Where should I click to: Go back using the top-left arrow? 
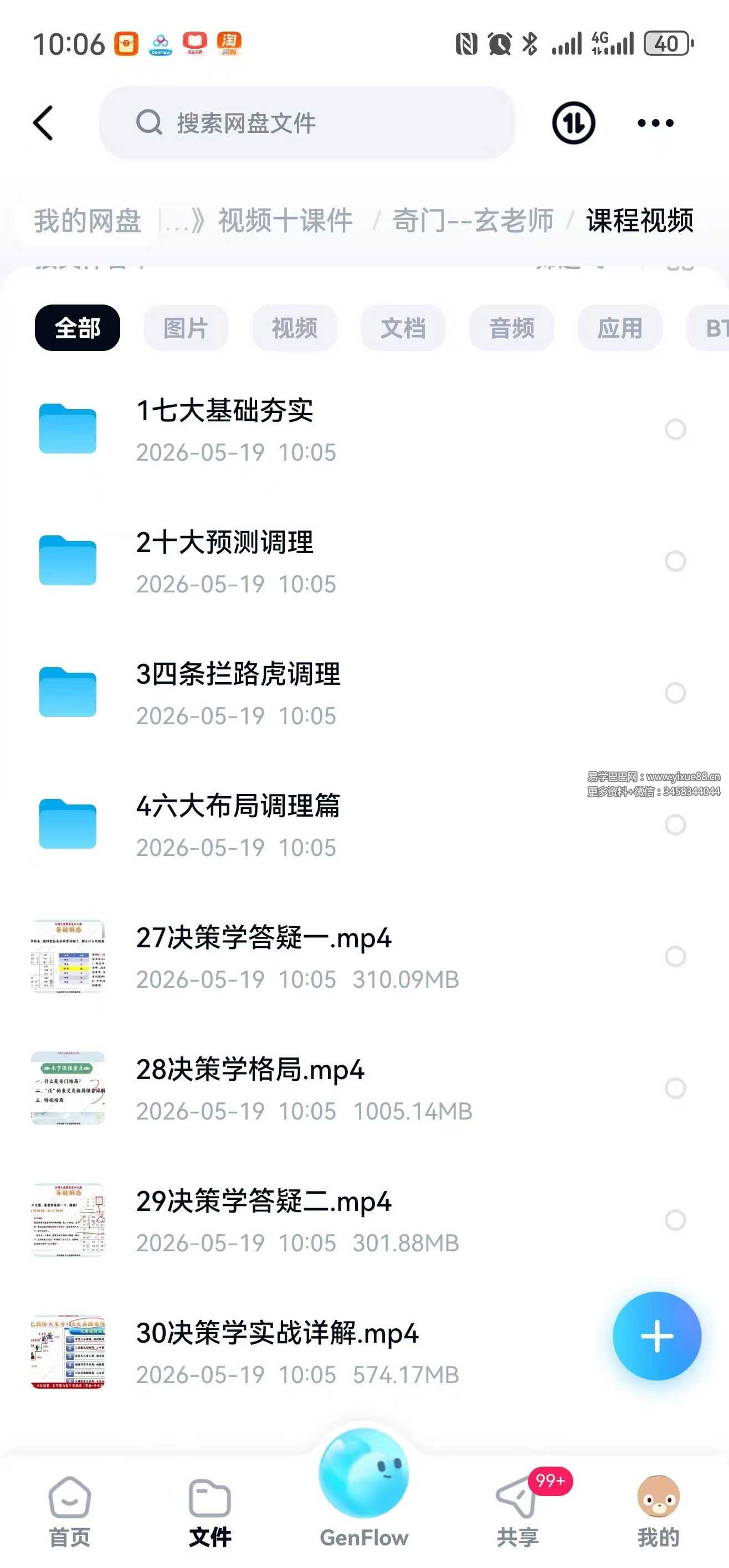44,123
